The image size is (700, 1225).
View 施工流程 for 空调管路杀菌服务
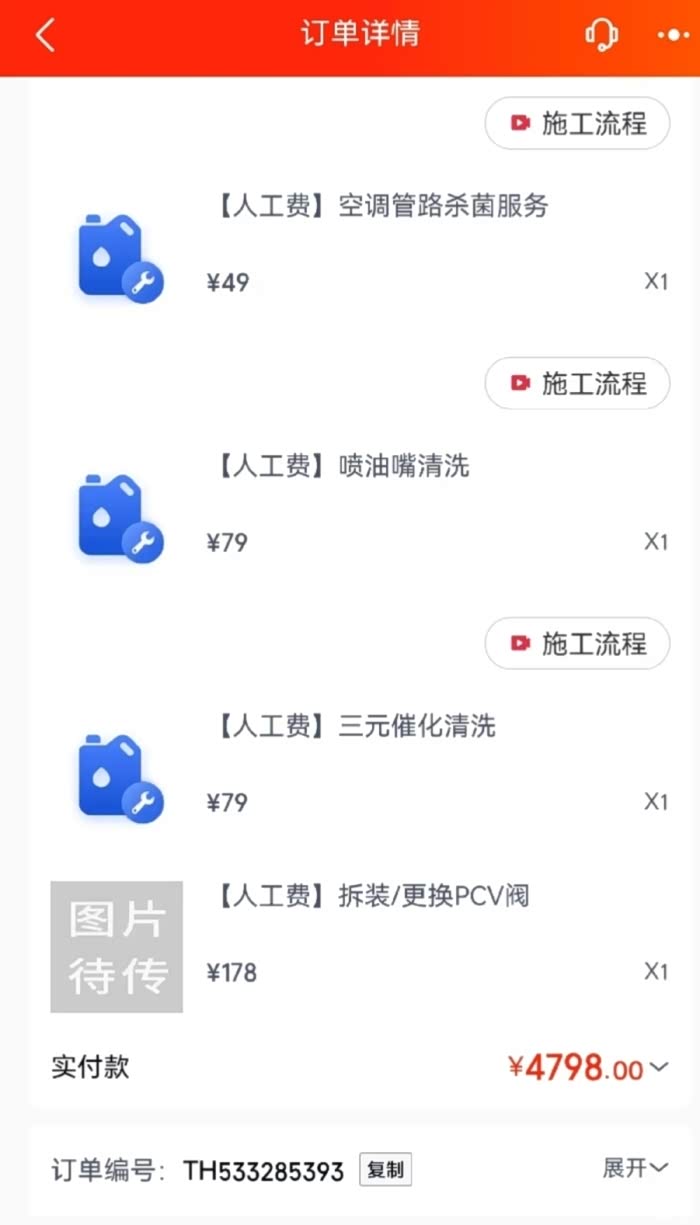577,124
